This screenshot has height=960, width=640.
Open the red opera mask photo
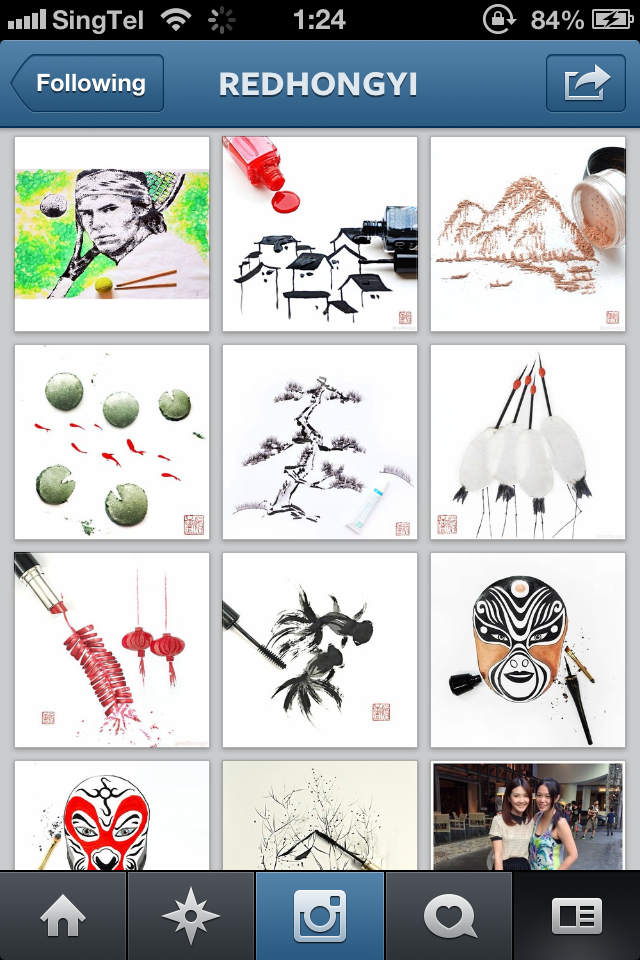[112, 816]
